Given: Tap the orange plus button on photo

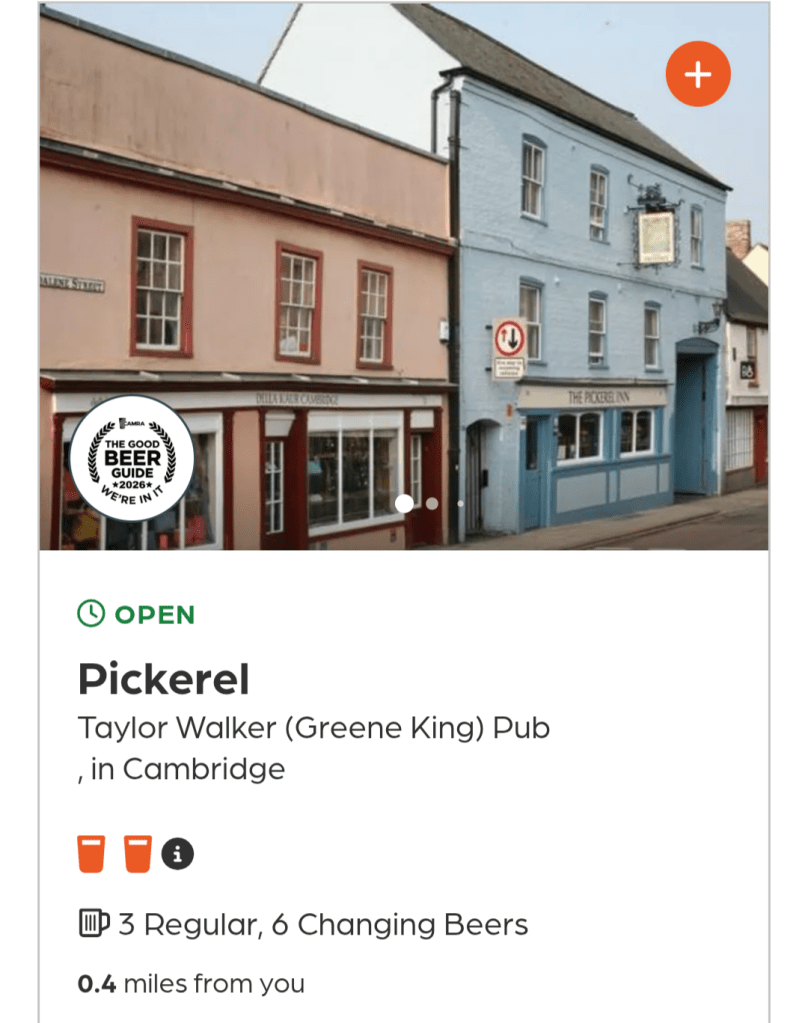Looking at the screenshot, I should [698, 74].
